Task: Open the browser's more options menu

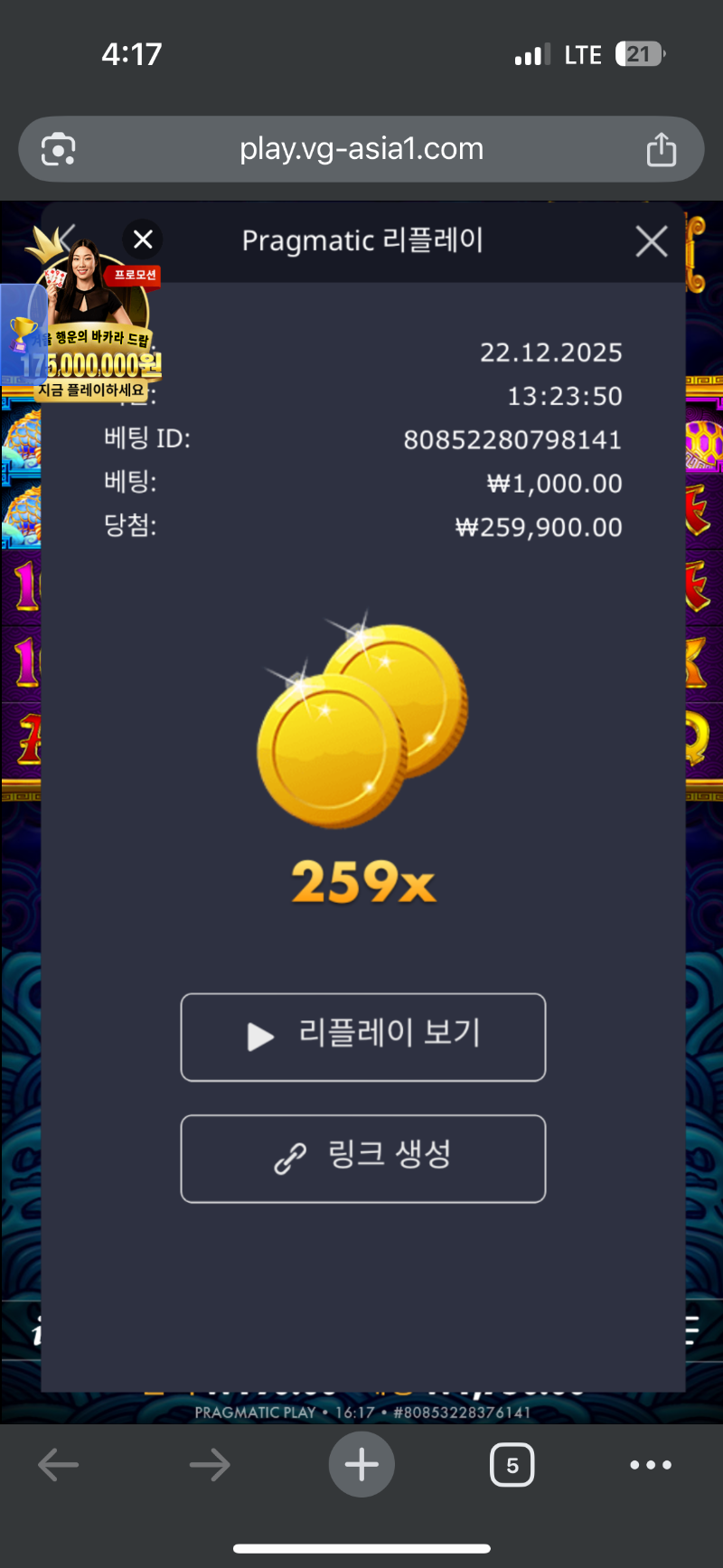Action: [x=651, y=1465]
